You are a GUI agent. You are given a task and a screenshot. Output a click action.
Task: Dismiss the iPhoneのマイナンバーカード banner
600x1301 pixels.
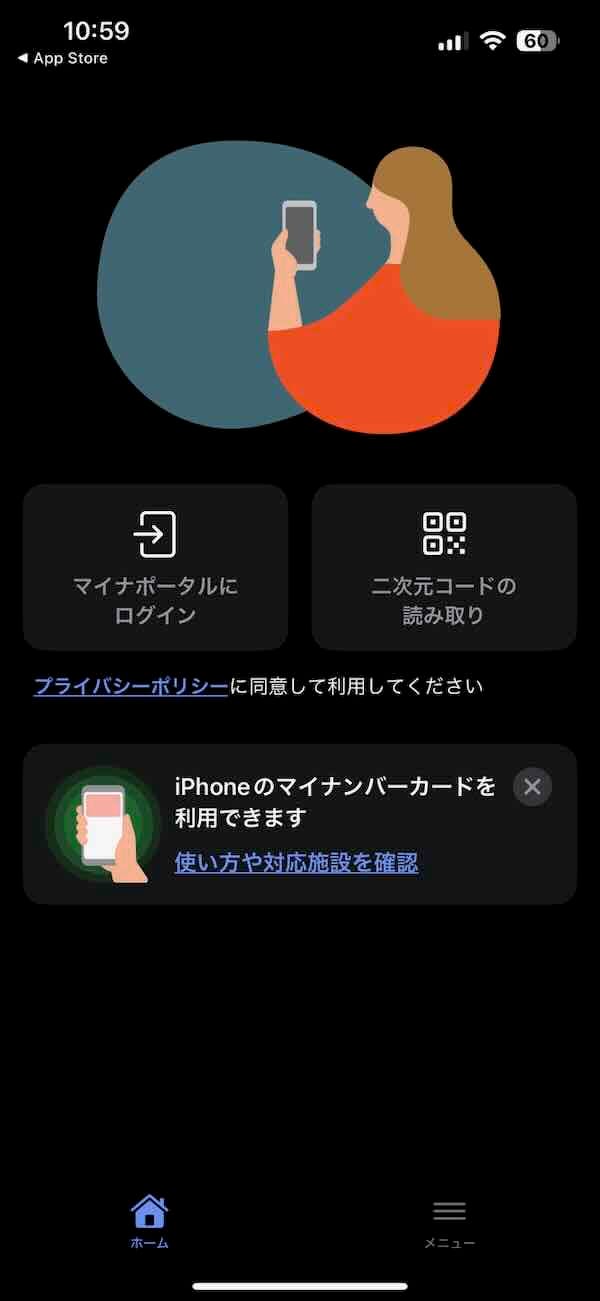[532, 787]
